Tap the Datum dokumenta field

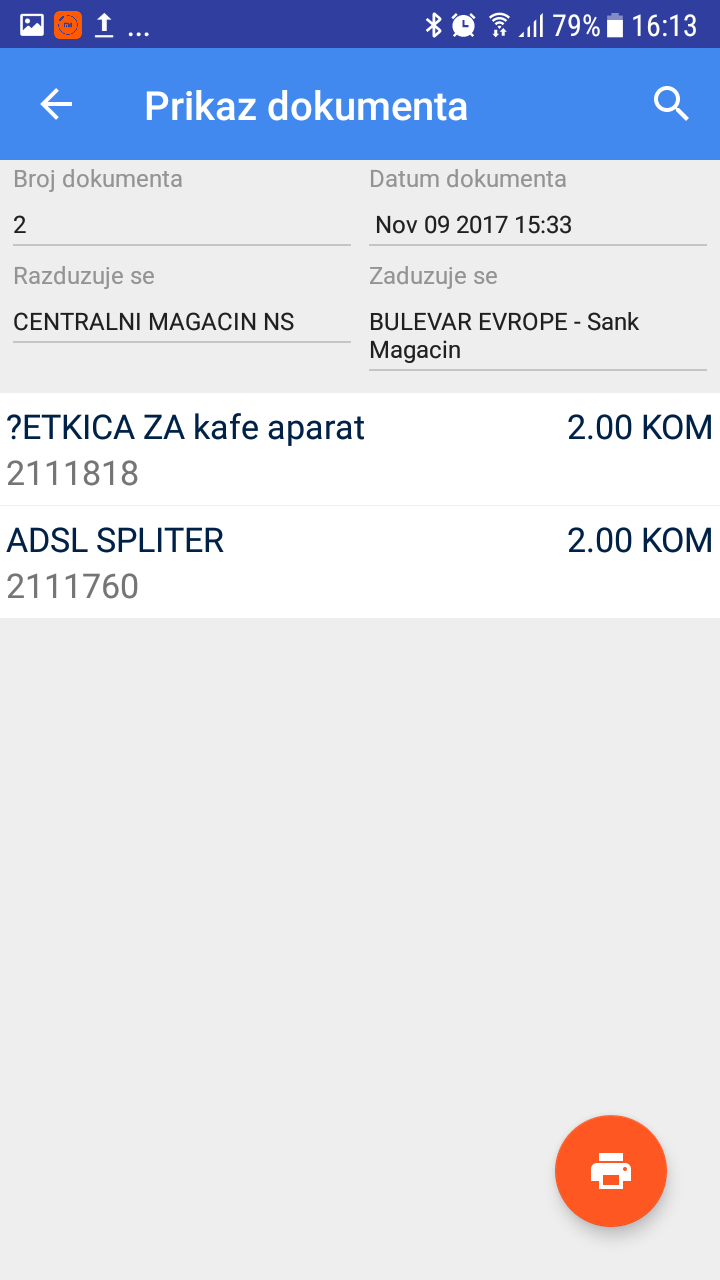pyautogui.click(x=538, y=225)
